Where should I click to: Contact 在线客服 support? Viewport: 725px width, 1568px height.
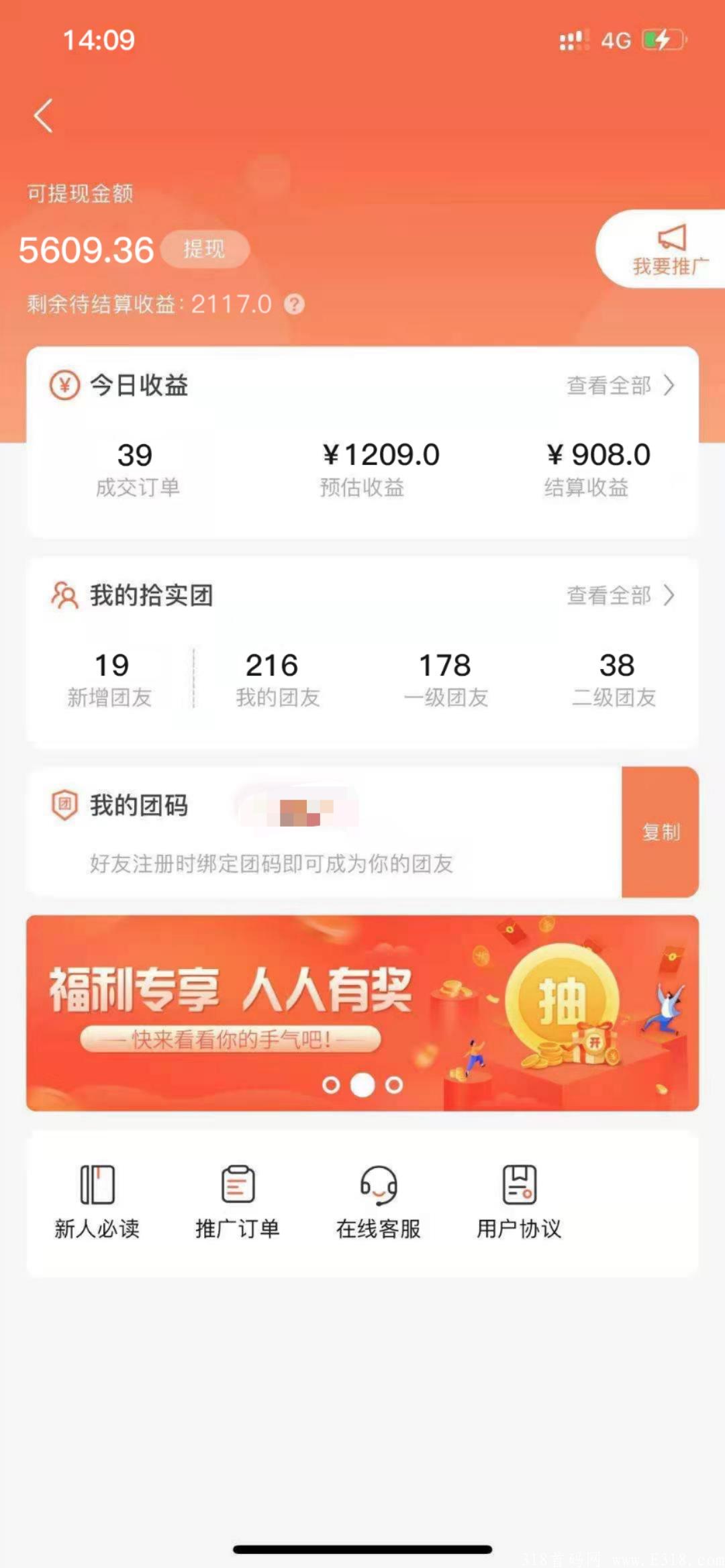pos(379,1201)
